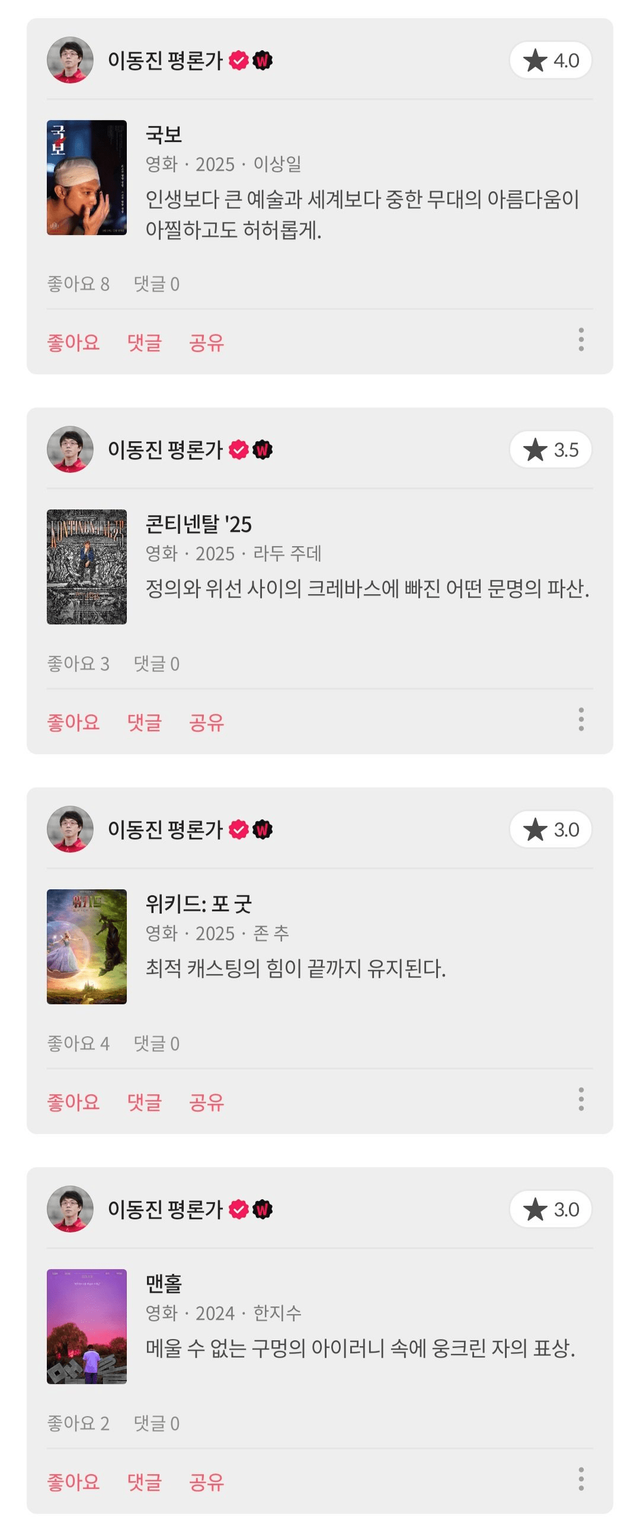Open the three-dot menu on 위키드: 포 굿

580,1100
